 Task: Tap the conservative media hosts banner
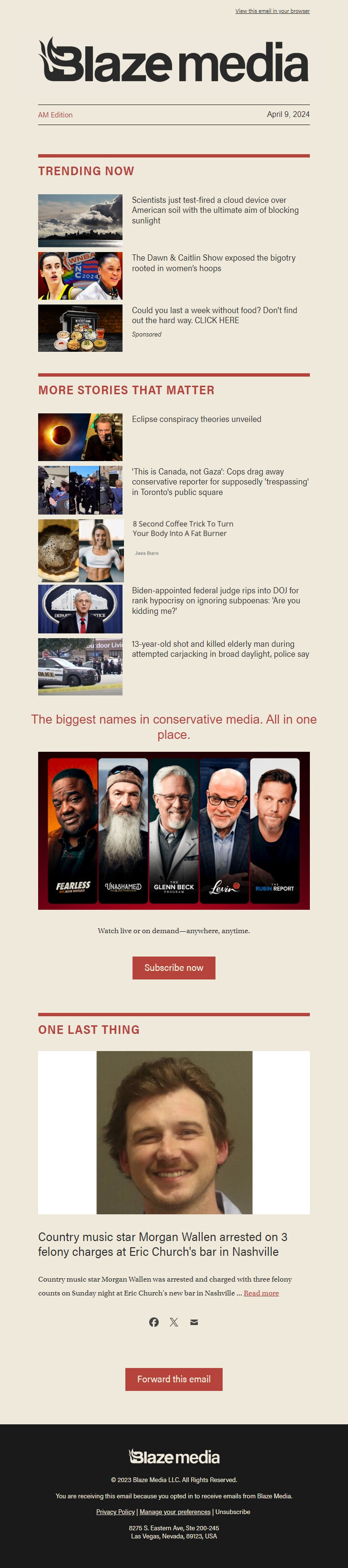tap(174, 831)
